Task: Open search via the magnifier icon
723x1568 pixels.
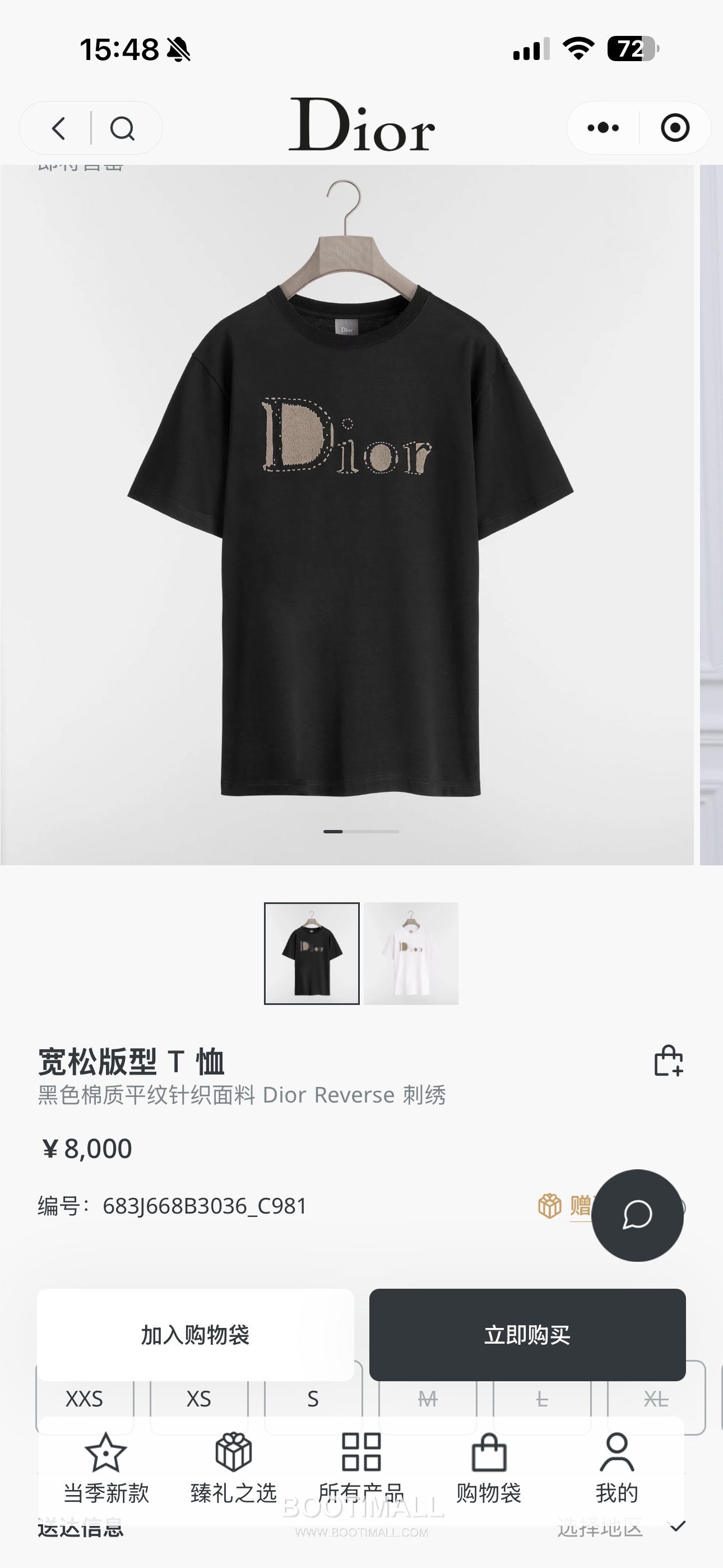Action: tap(123, 128)
